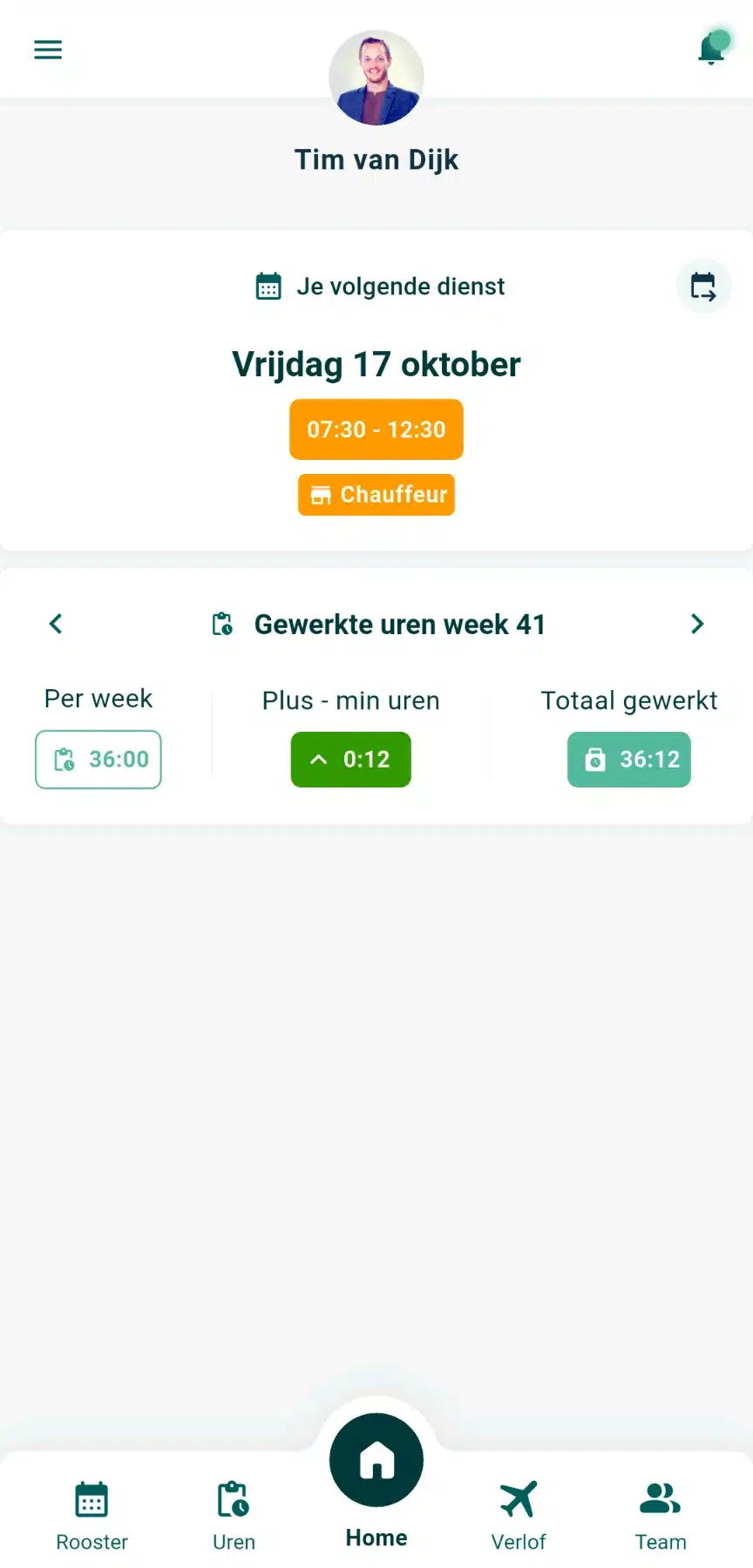Switch to the Team tab

point(661,1517)
